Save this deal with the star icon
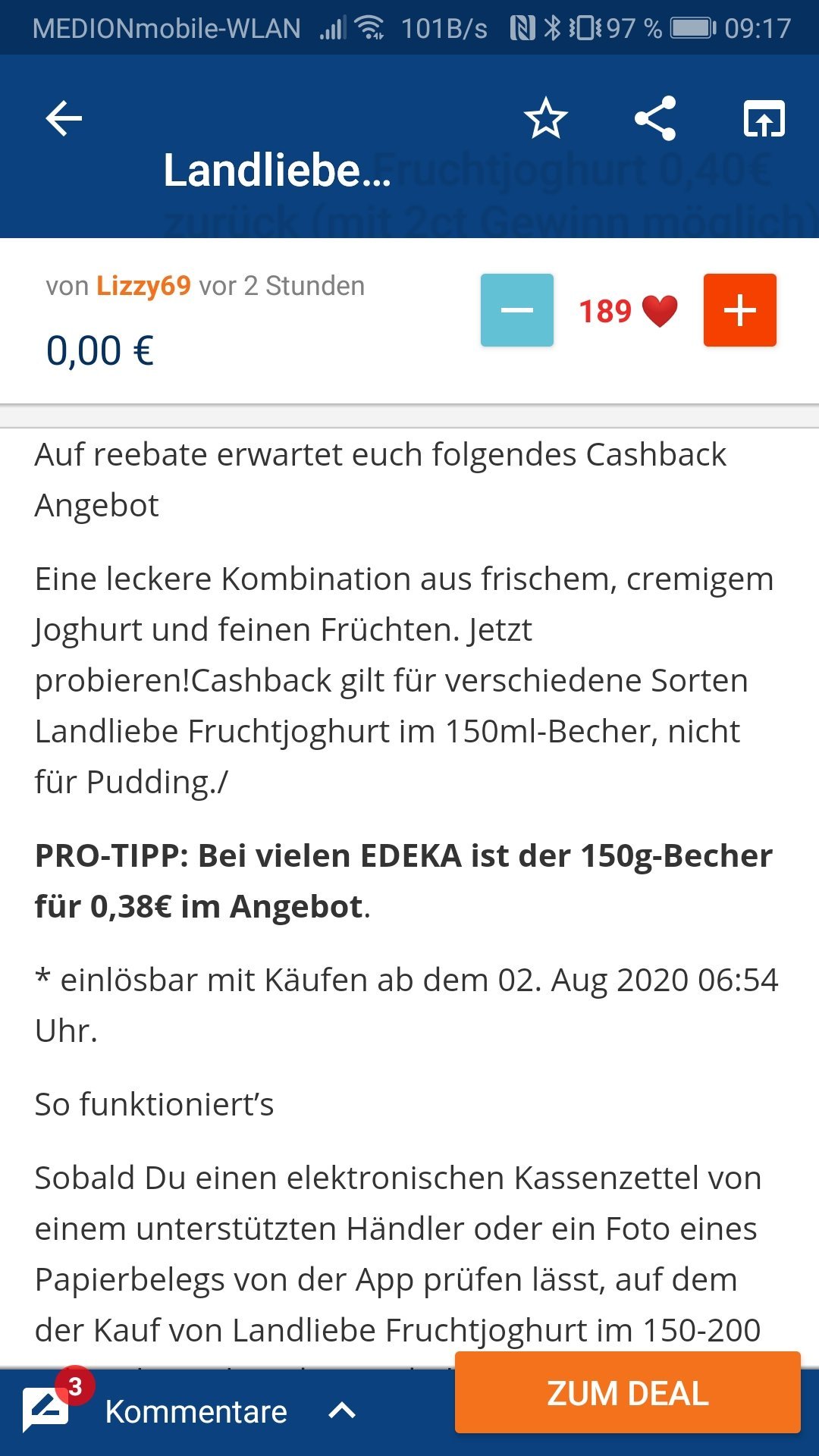 (545, 119)
